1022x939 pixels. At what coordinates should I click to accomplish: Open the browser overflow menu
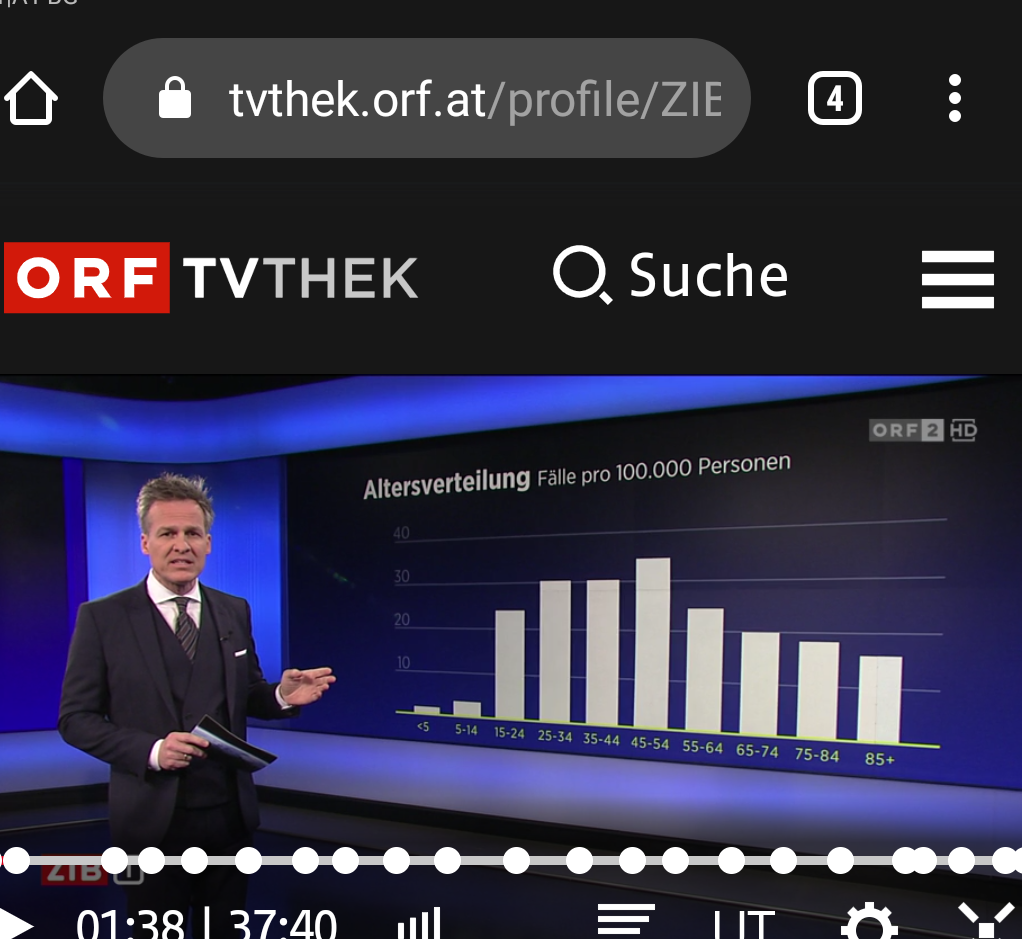pos(954,99)
